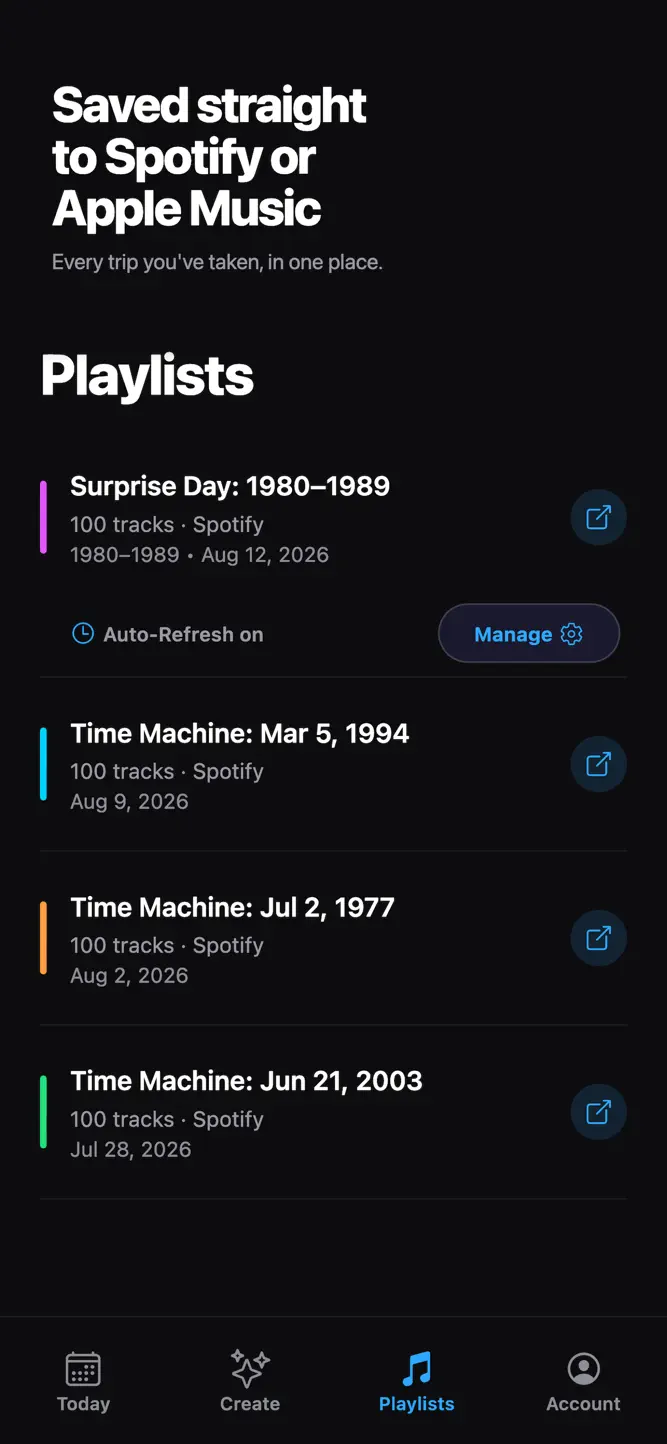Select the Playlists tab

417,1382
